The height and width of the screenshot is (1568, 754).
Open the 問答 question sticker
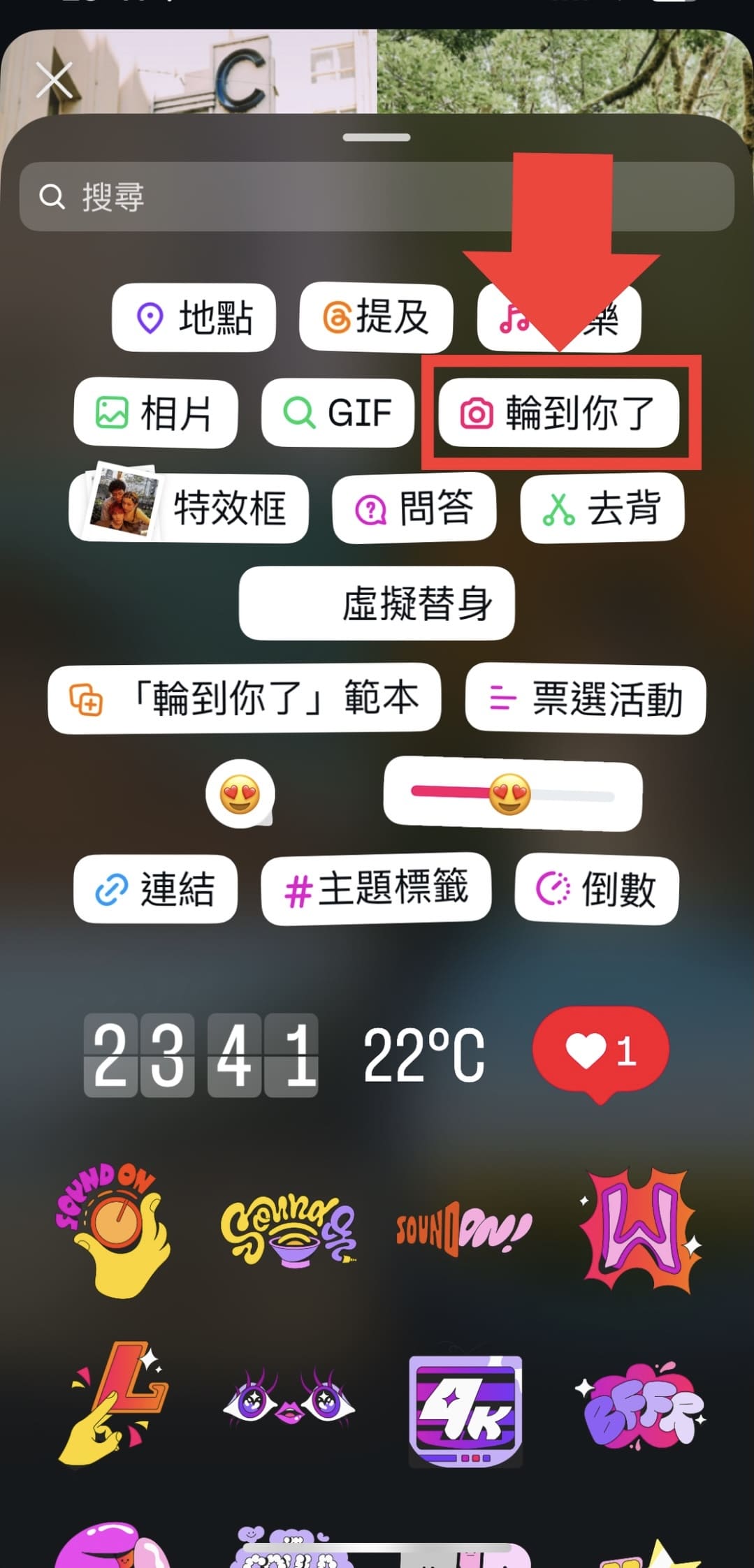tap(414, 508)
